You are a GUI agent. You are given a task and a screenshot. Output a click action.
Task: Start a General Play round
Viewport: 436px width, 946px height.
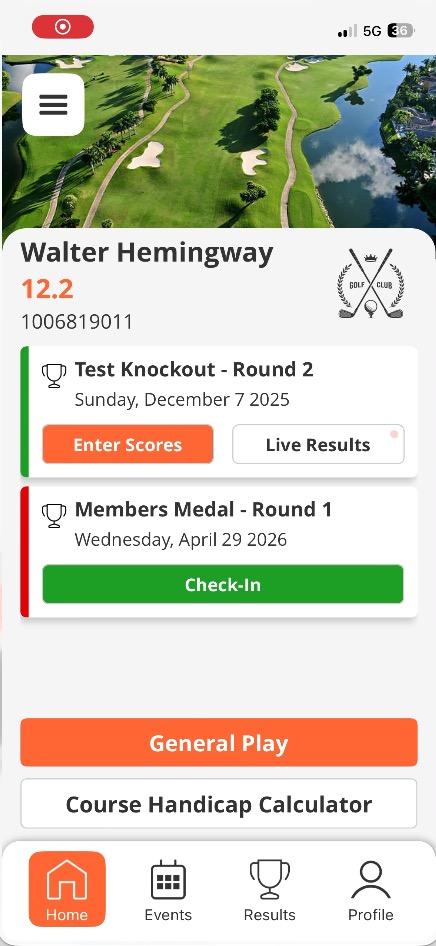click(x=219, y=743)
